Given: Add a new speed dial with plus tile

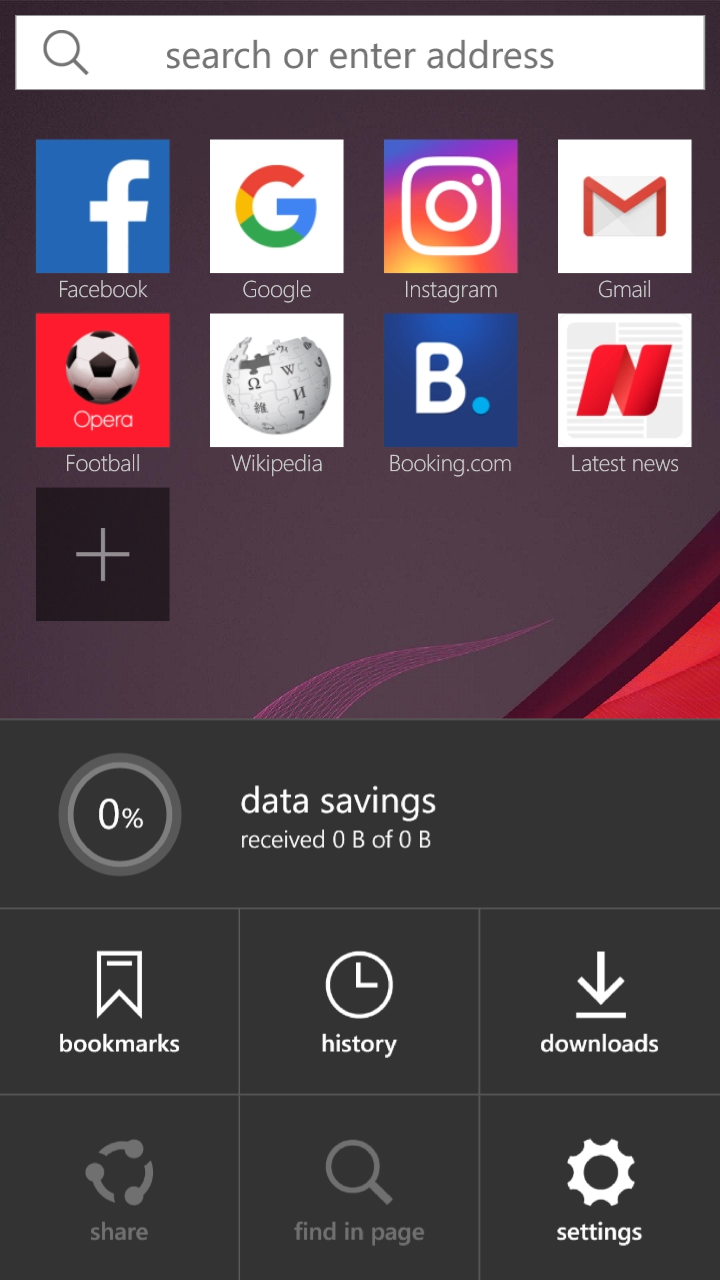Looking at the screenshot, I should coord(103,555).
